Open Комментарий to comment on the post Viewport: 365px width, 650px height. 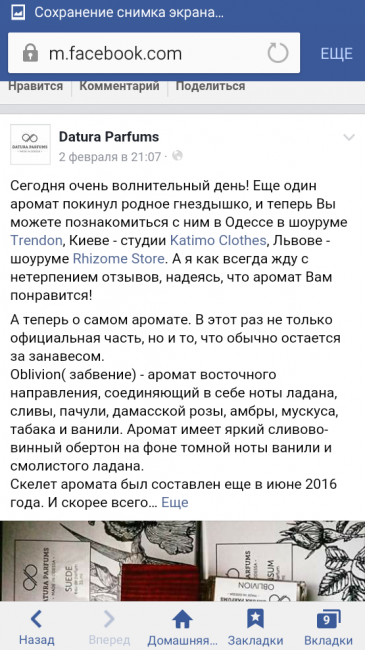[119, 86]
